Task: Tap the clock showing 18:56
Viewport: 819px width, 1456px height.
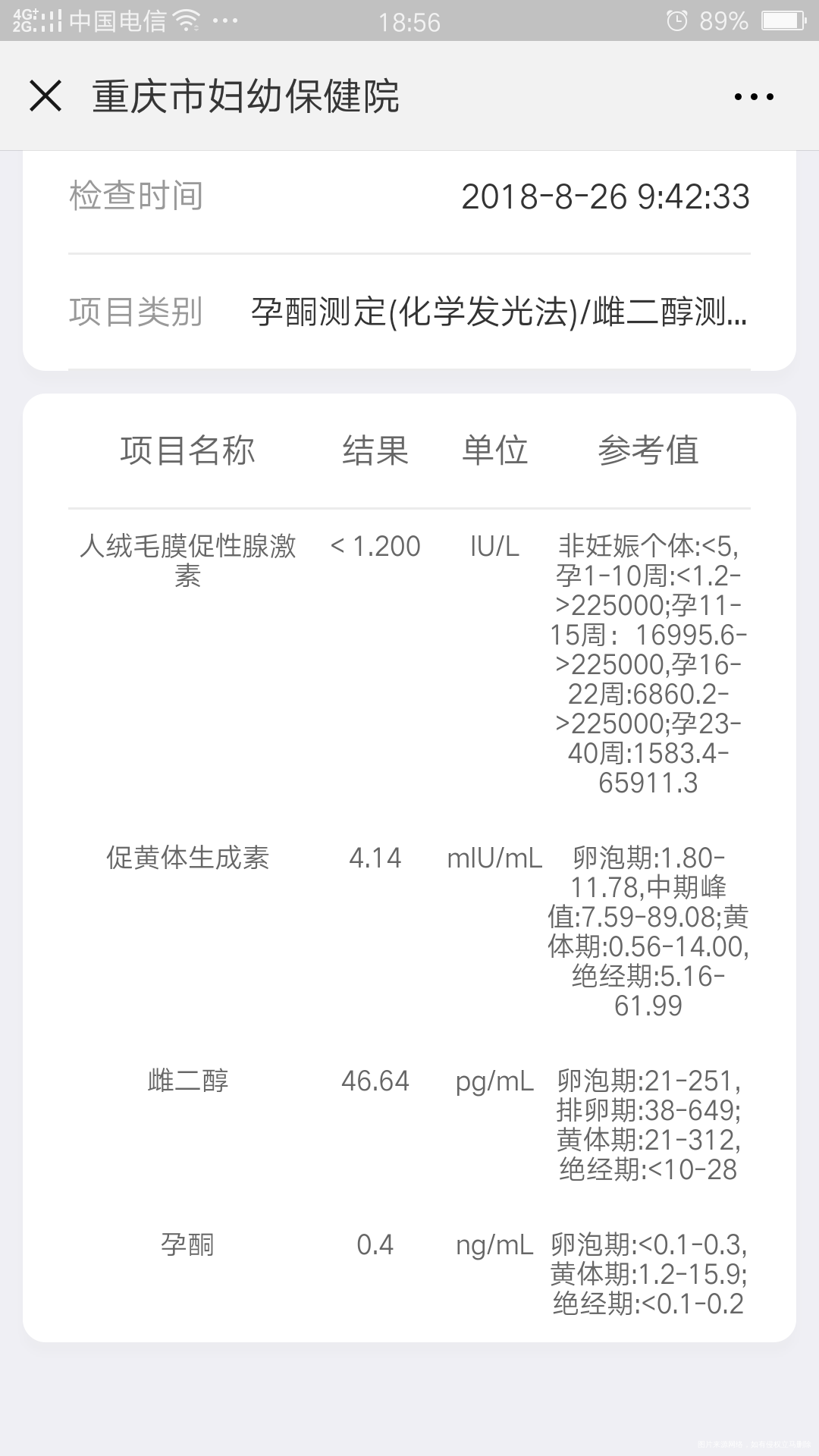Action: (409, 20)
